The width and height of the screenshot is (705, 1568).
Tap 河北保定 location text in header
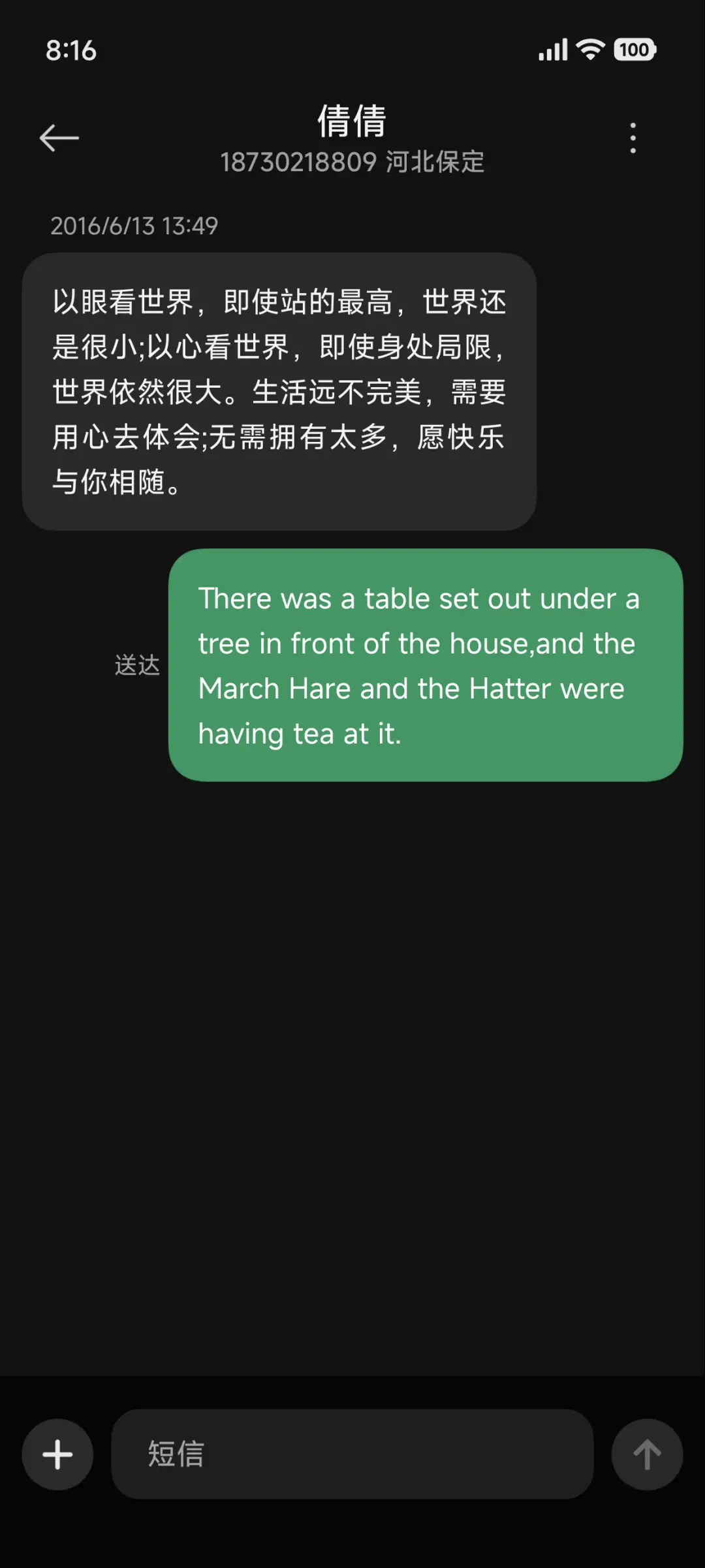point(433,162)
